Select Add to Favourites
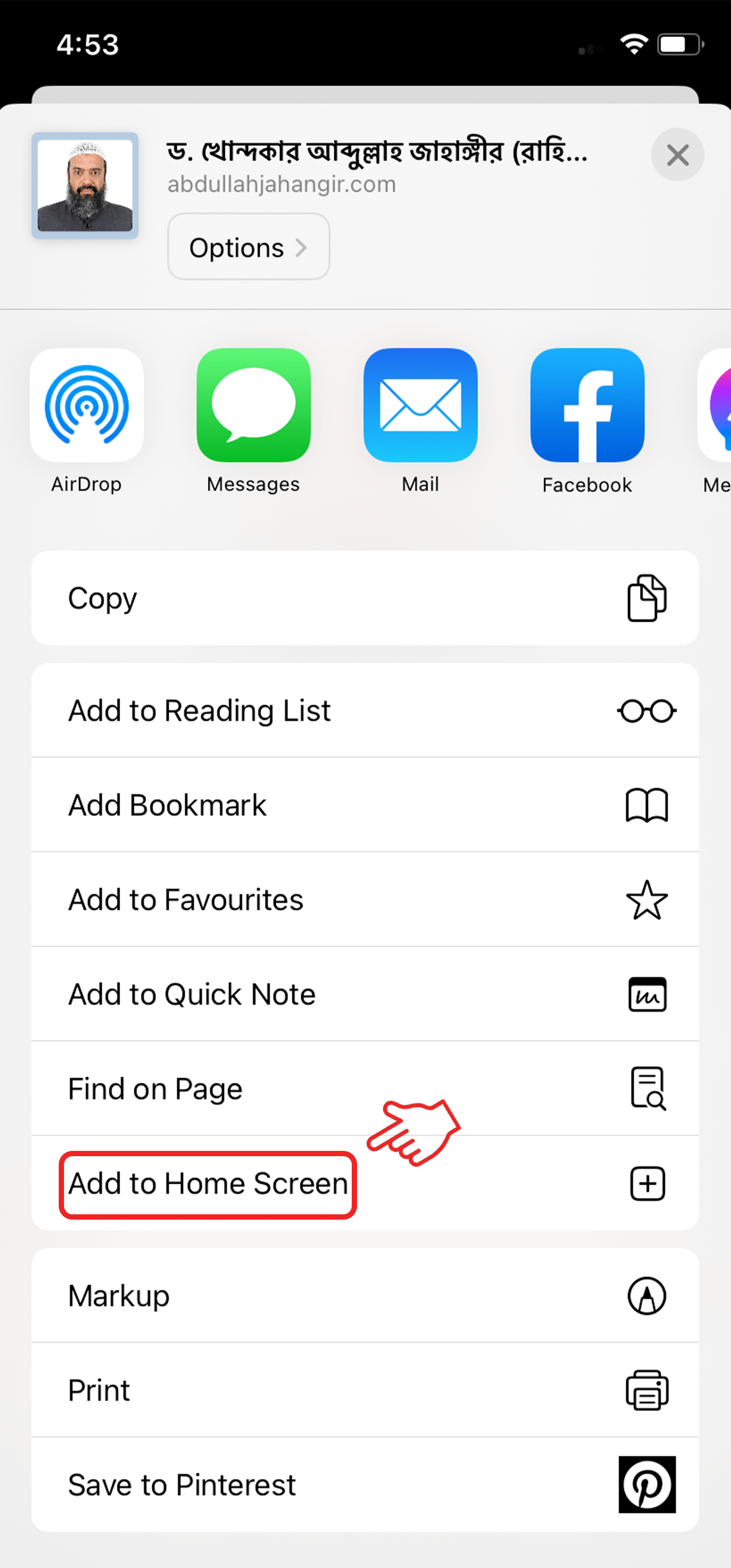The image size is (731, 1568). tap(364, 900)
